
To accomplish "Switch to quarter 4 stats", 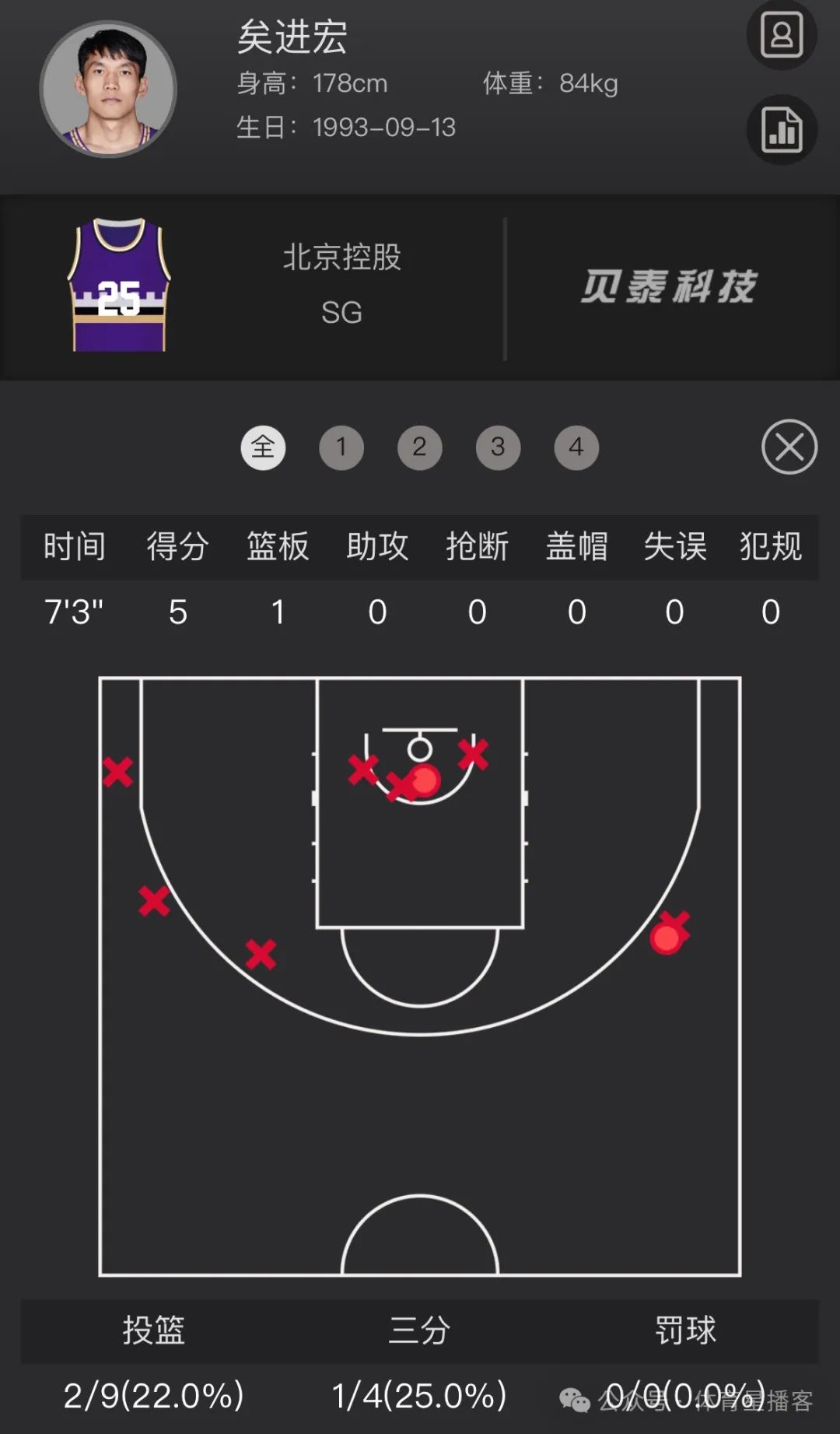I will (576, 447).
